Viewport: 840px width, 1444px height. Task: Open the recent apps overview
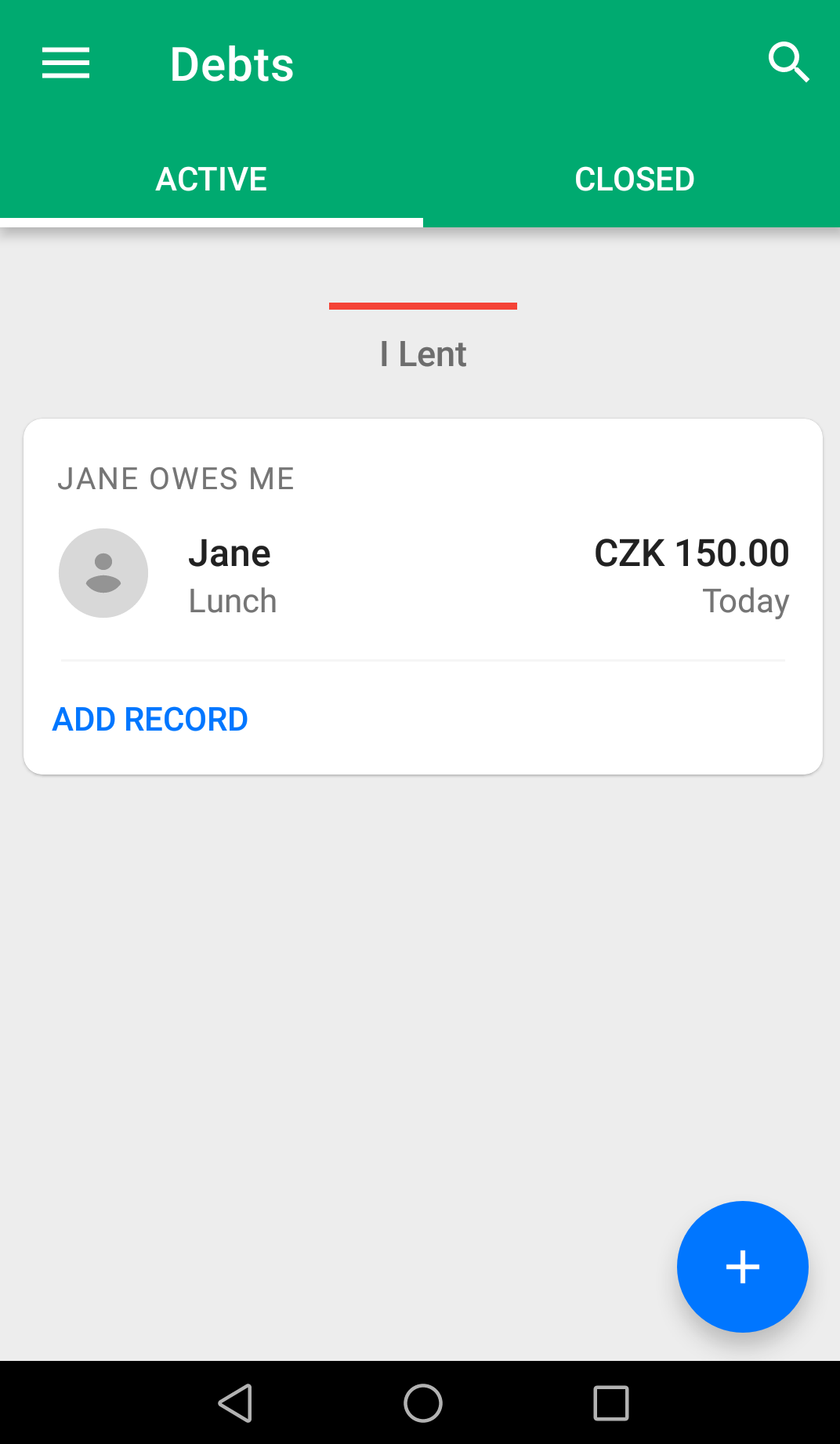click(611, 1403)
